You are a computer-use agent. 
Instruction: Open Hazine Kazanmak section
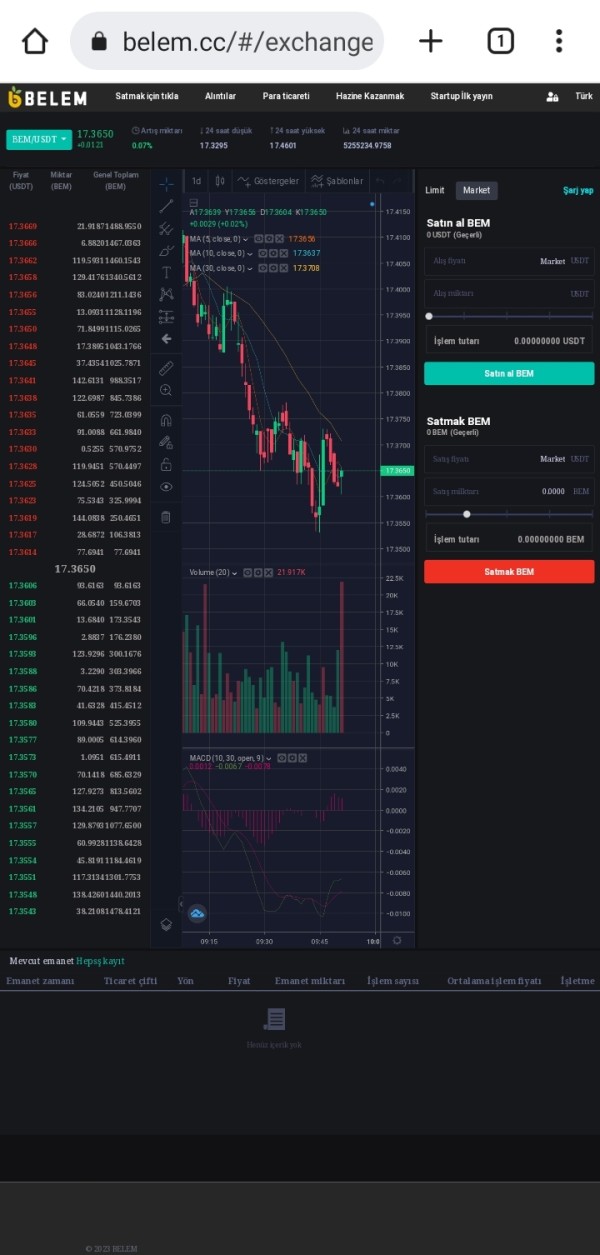370,97
